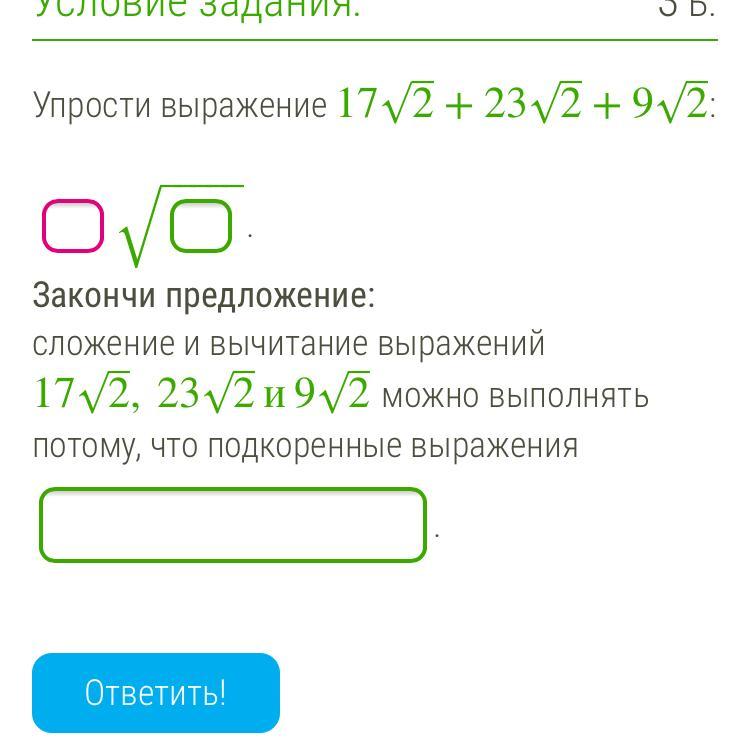
Task: Tap the answer box under the root sign
Action: [x=201, y=226]
